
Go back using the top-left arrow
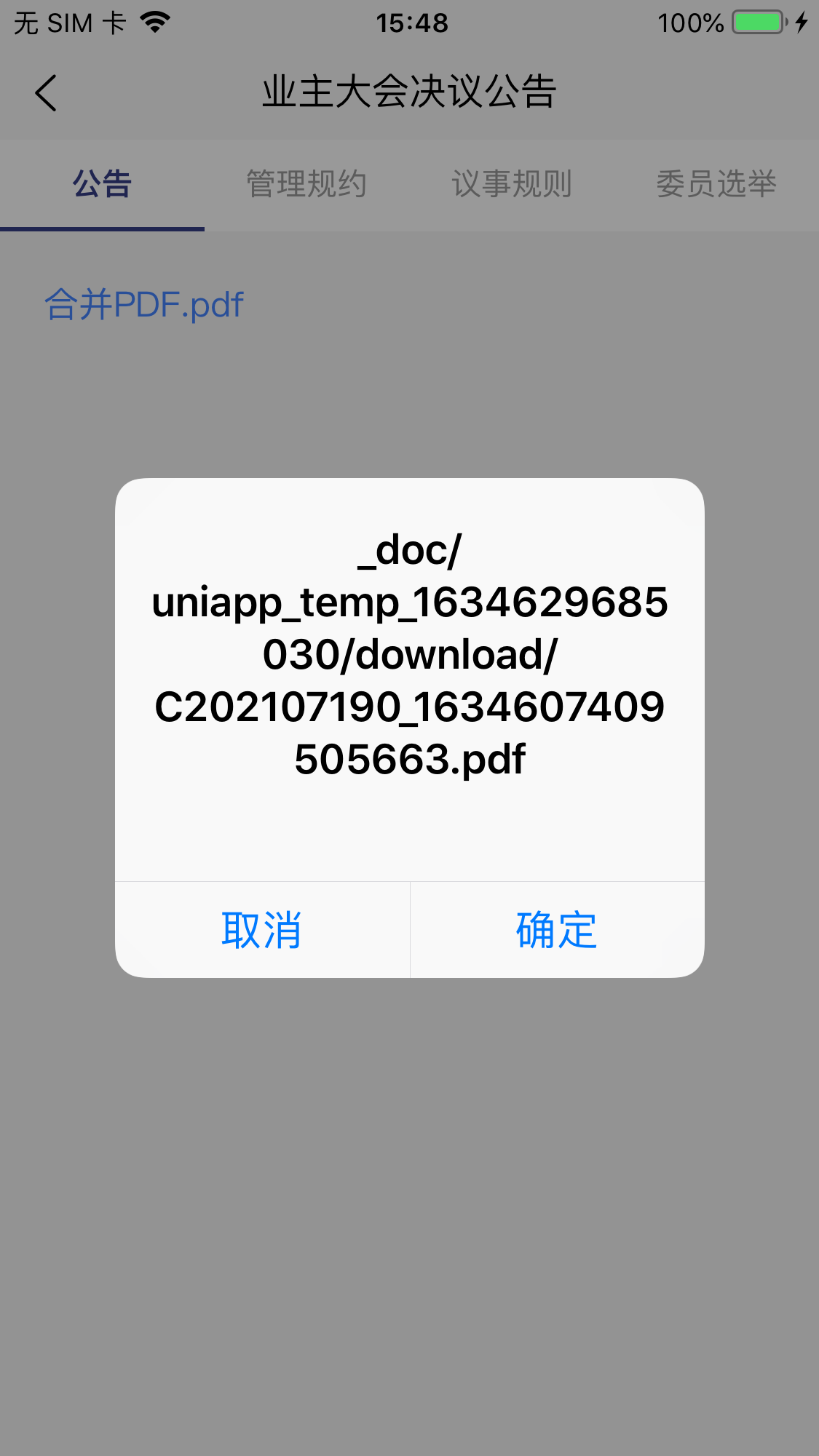coord(46,93)
